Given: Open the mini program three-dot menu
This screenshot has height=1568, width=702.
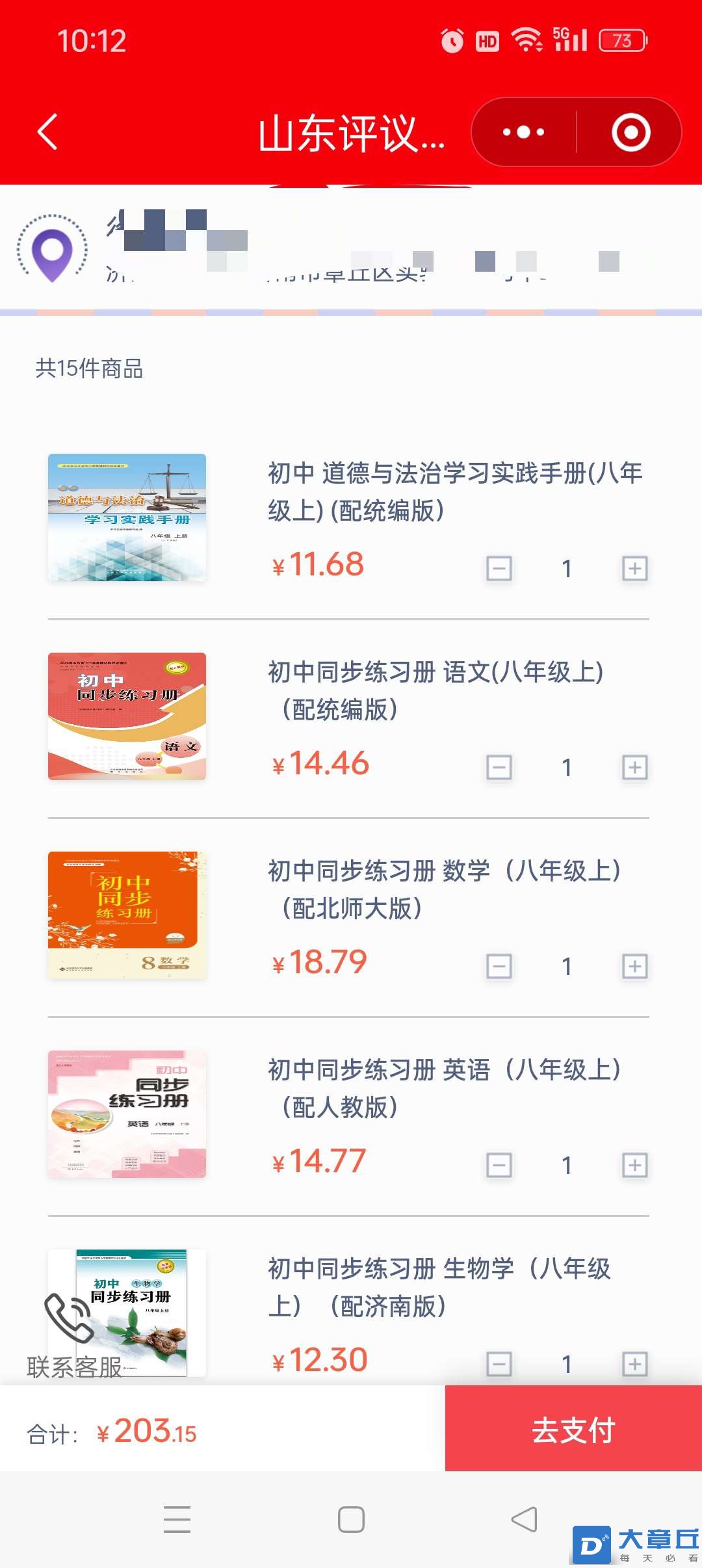Looking at the screenshot, I should pos(524,132).
